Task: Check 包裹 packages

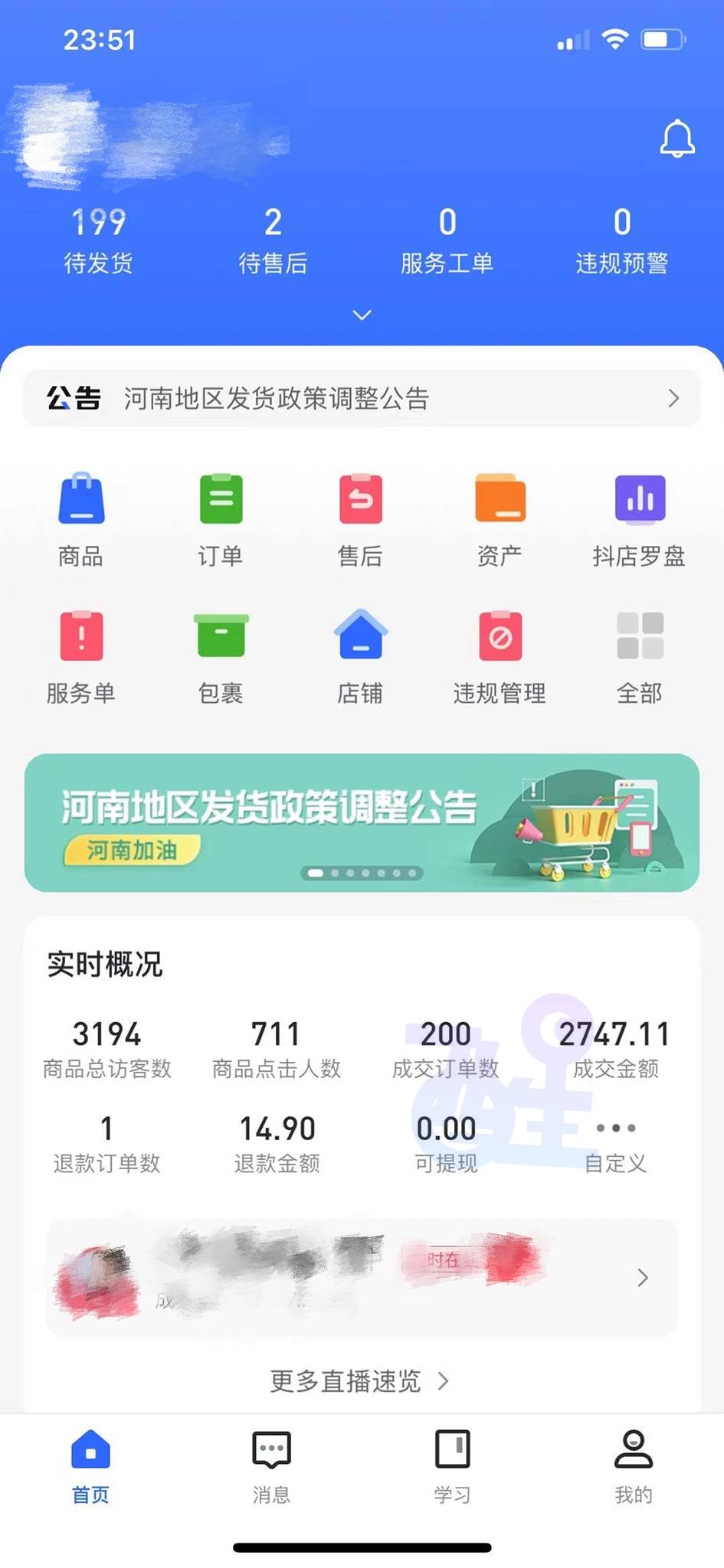Action: tap(221, 656)
